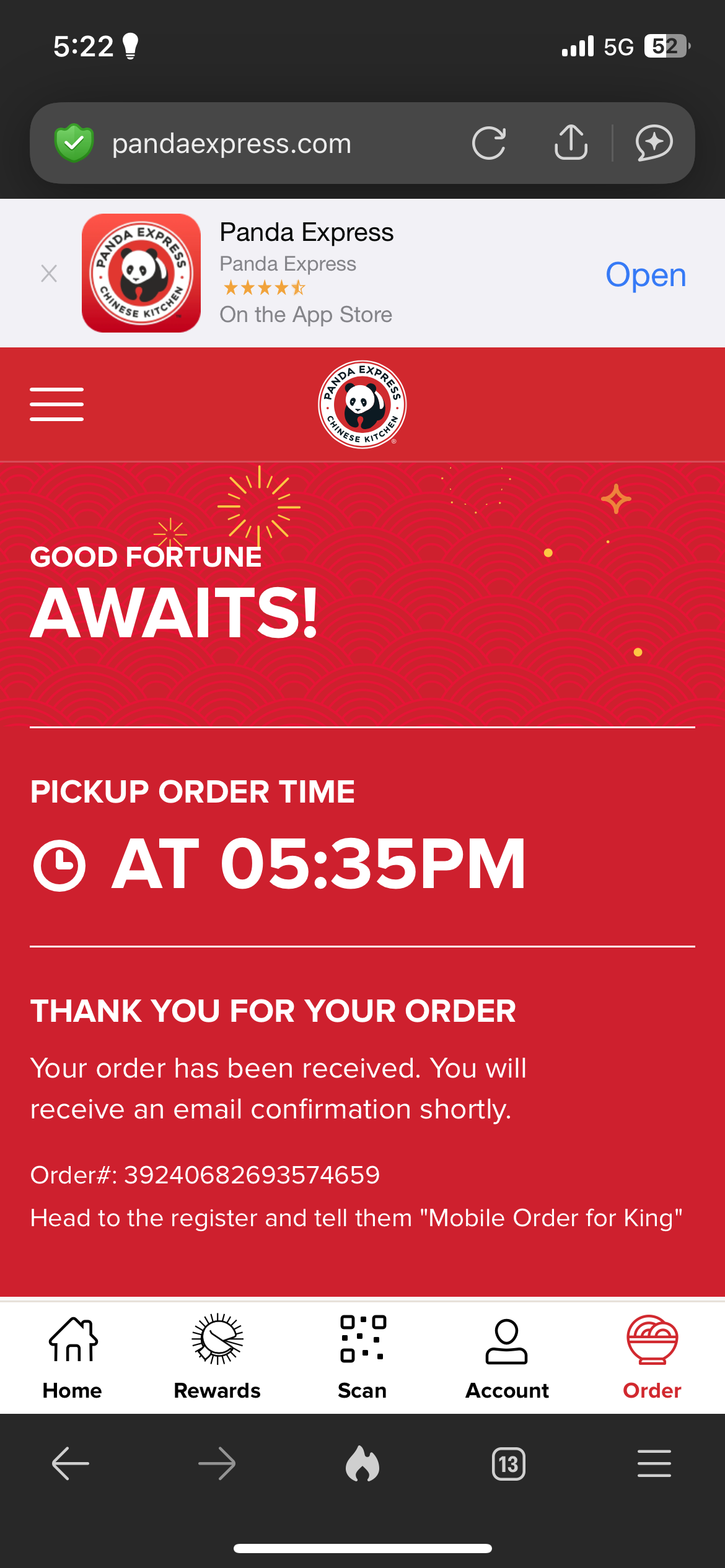Show the 13 open browser tabs
The width and height of the screenshot is (725, 1568).
point(509,1464)
